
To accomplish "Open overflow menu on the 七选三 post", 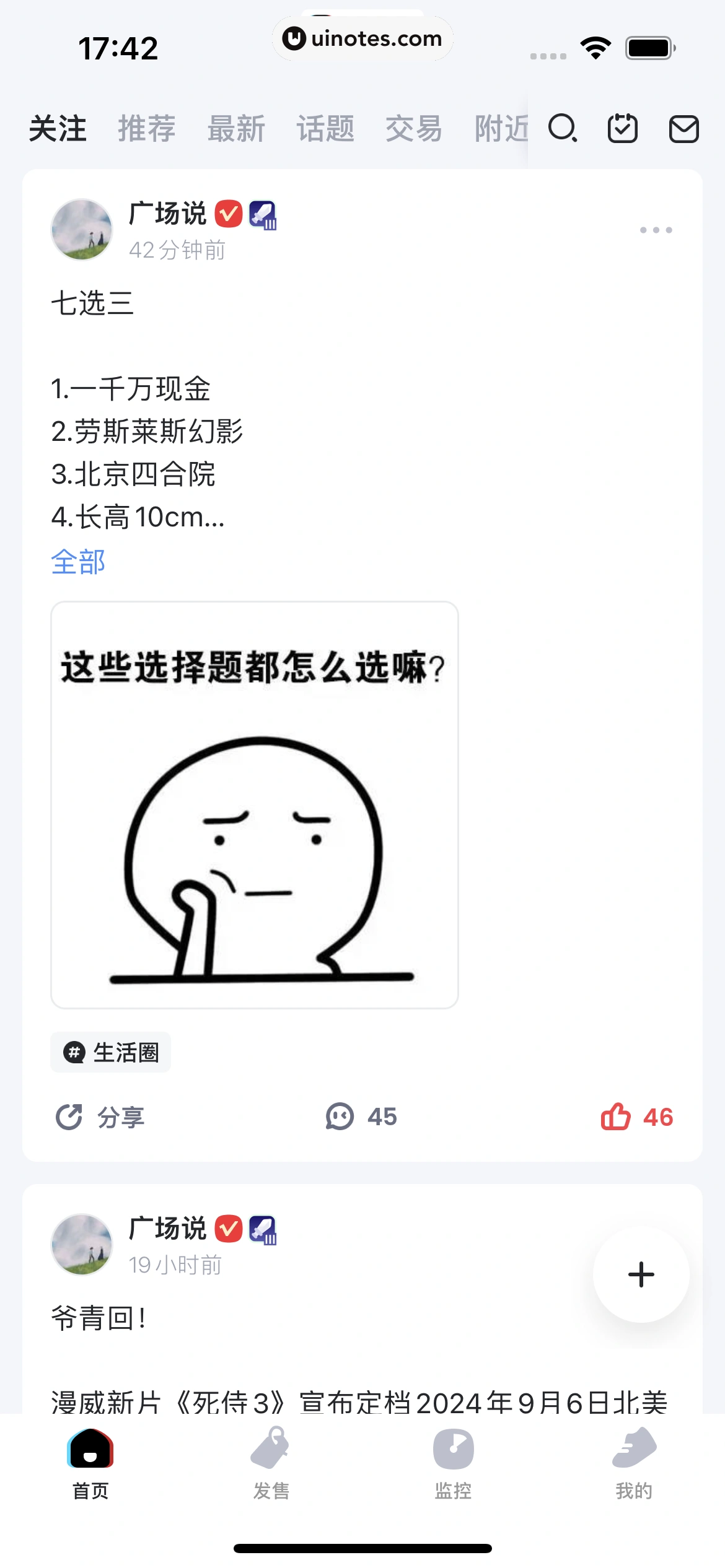I will point(656,230).
